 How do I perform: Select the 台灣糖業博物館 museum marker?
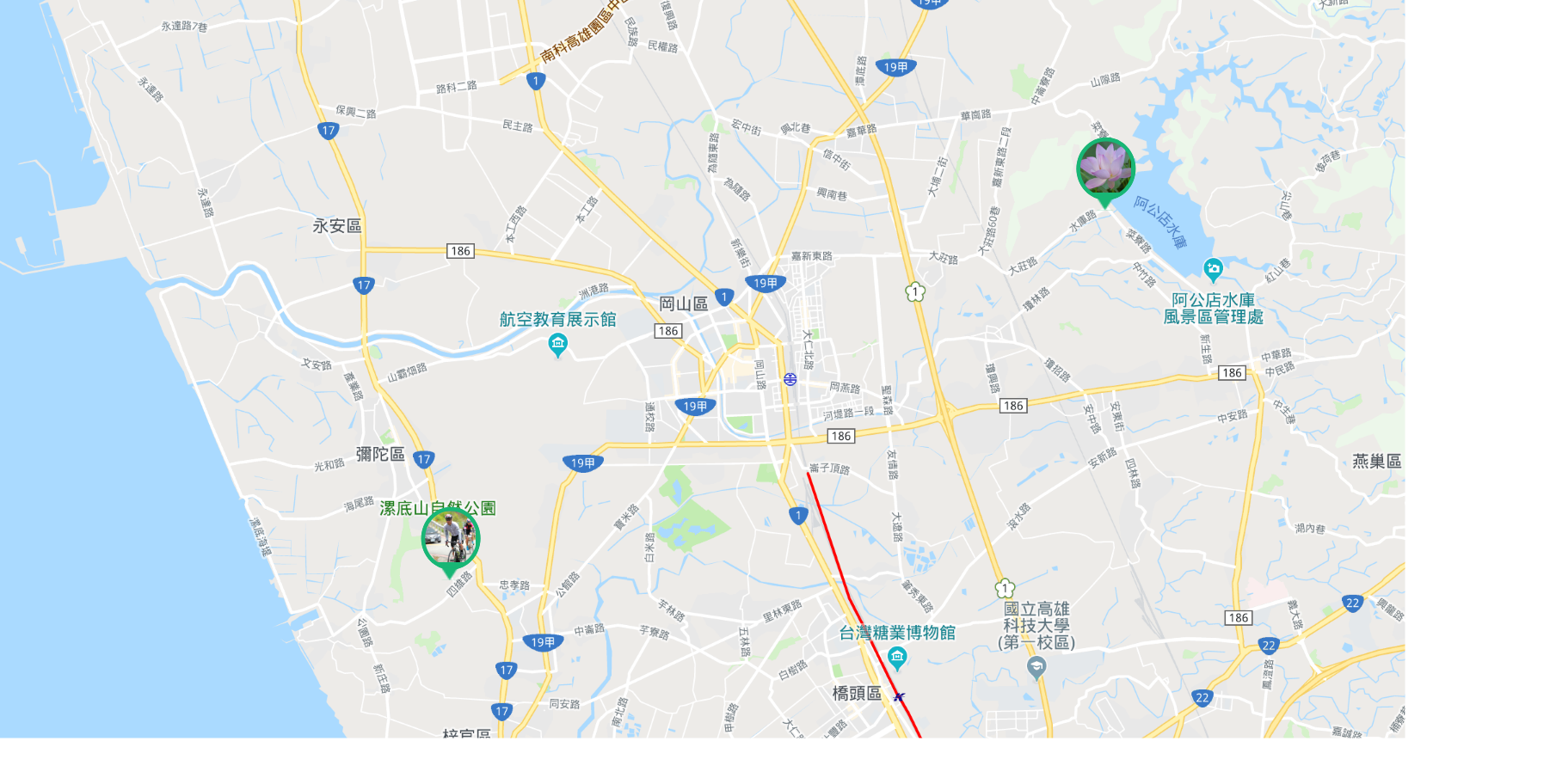pos(897,659)
